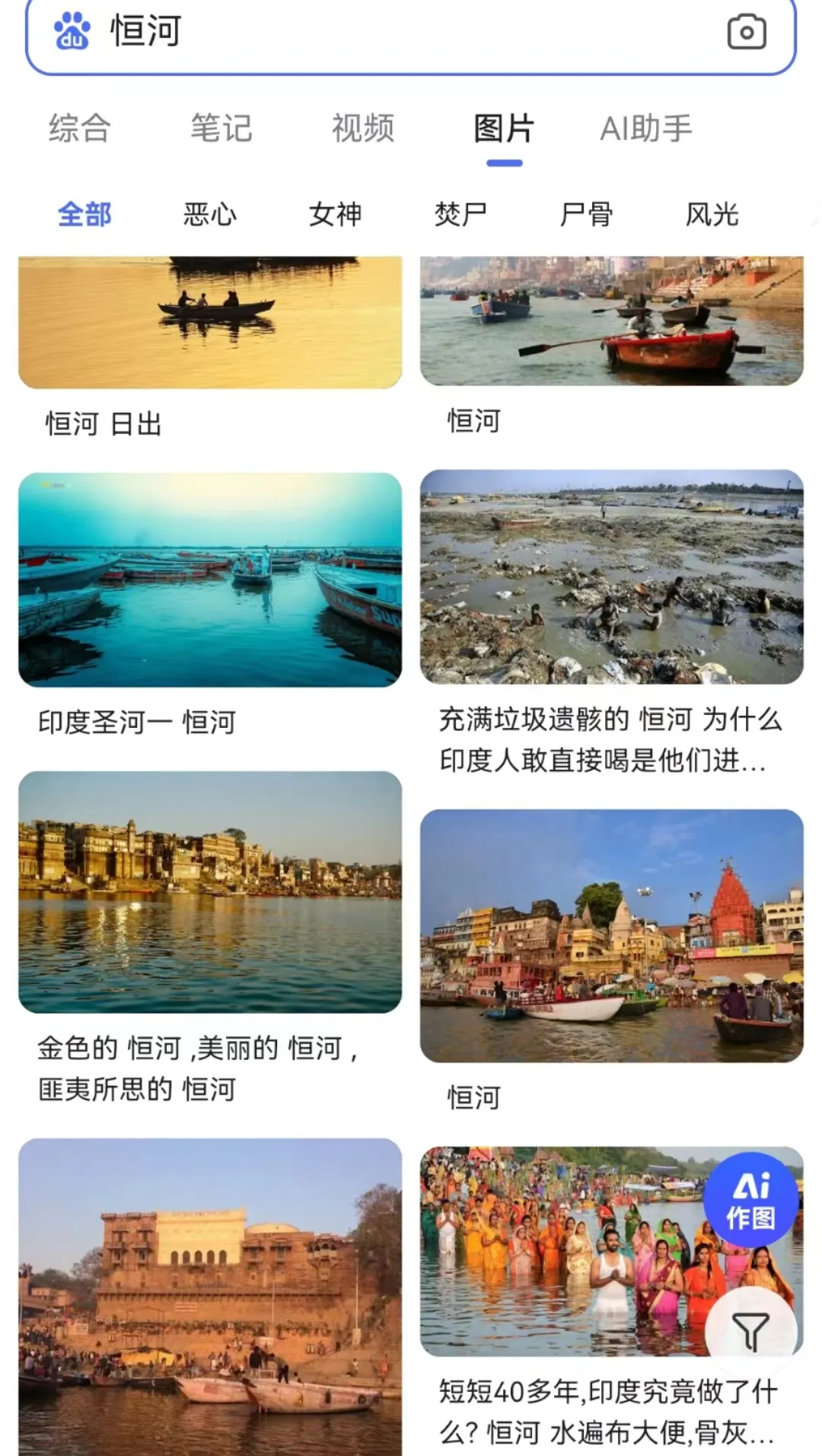Launch the Ai 作图 floating button
The image size is (822, 1456).
750,1201
